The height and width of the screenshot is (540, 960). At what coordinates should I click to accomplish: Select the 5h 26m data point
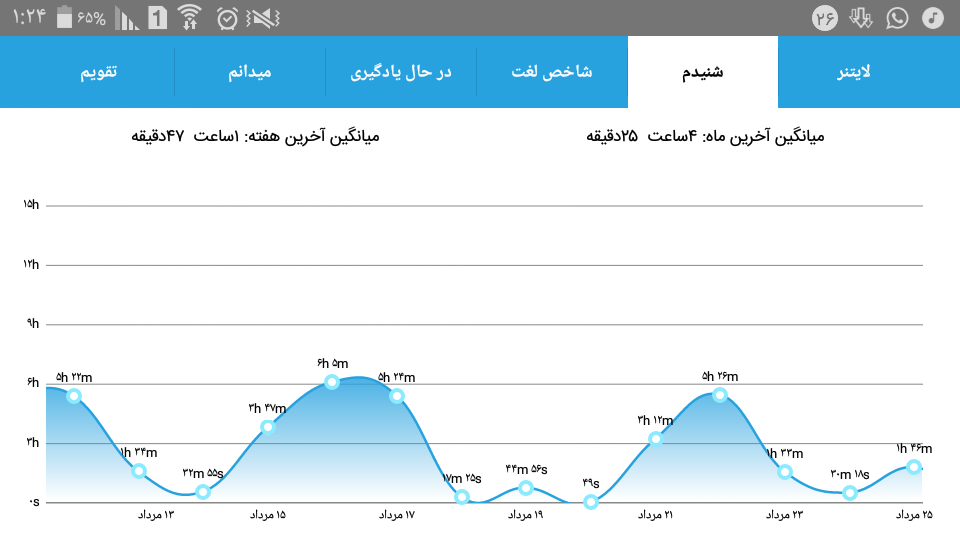point(720,395)
